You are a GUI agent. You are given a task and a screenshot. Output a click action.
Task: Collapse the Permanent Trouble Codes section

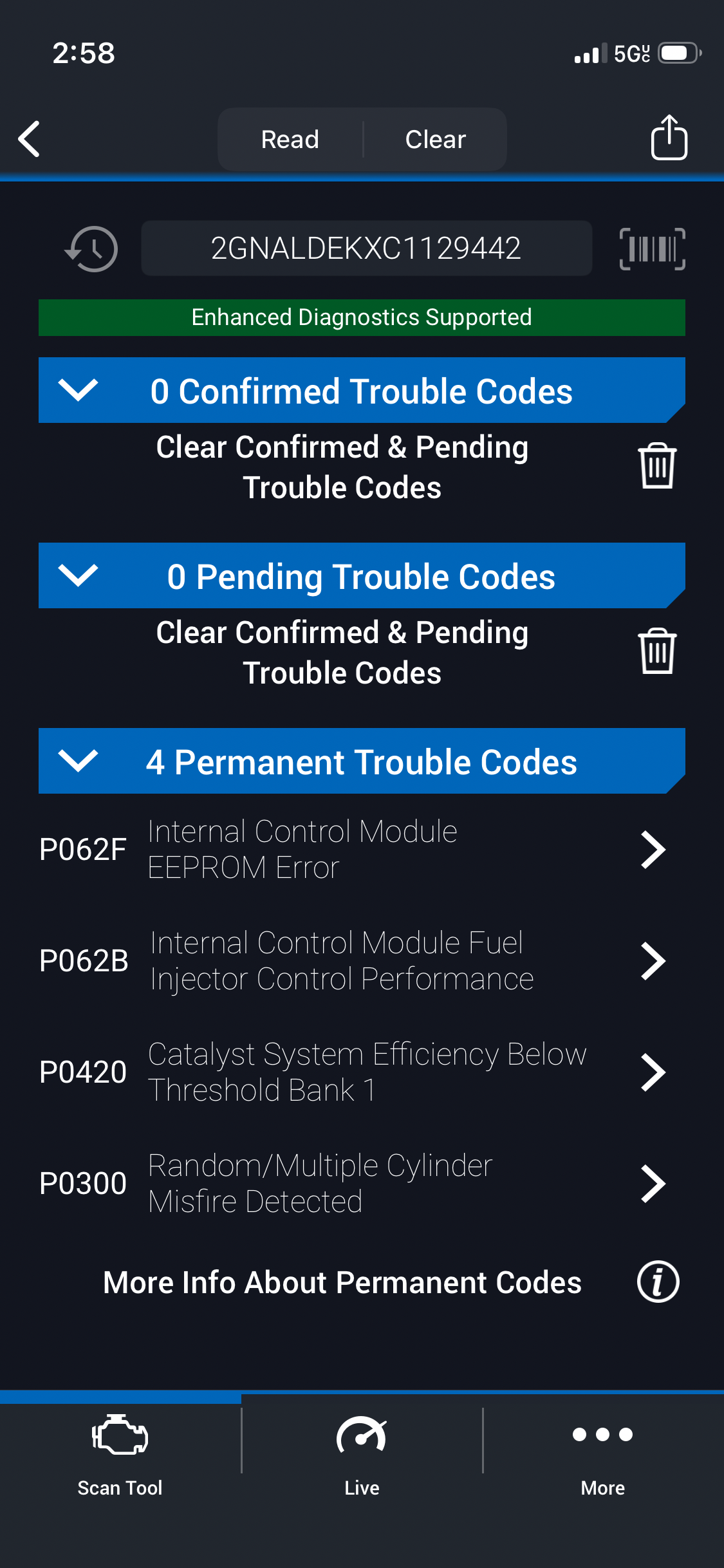[78, 761]
